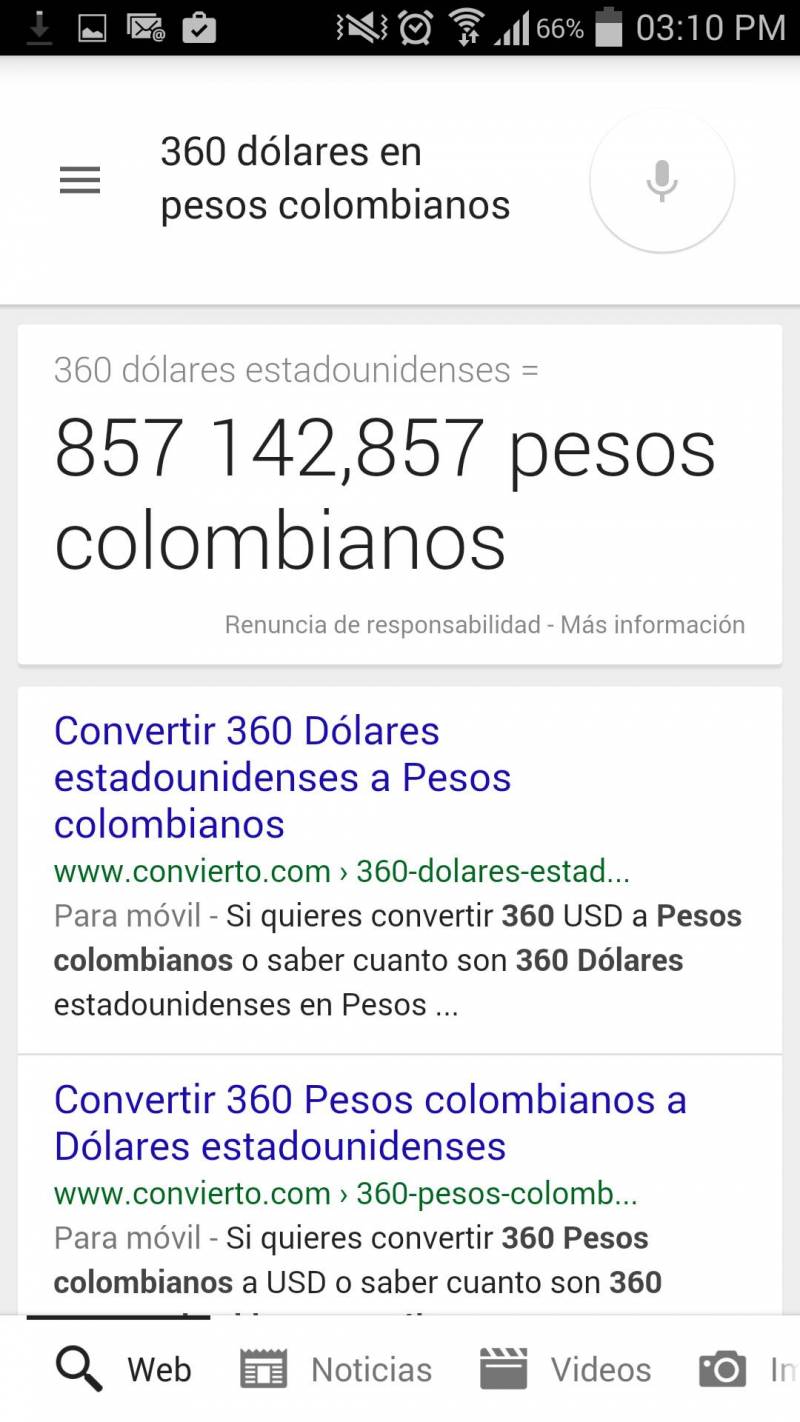The image size is (800, 1422).
Task: Switch to the Videos tab
Action: click(x=566, y=1369)
